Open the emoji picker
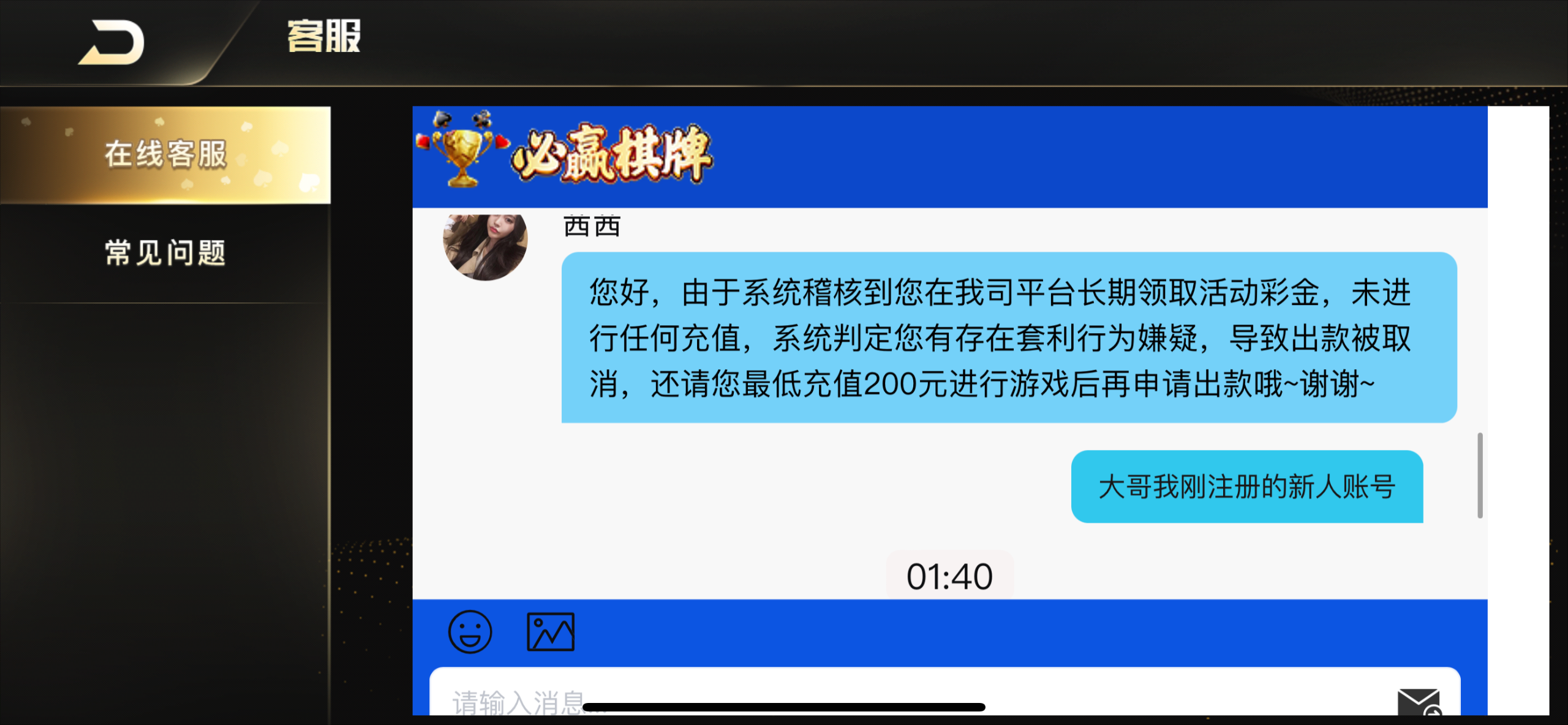This screenshot has height=725, width=1568. [x=470, y=632]
